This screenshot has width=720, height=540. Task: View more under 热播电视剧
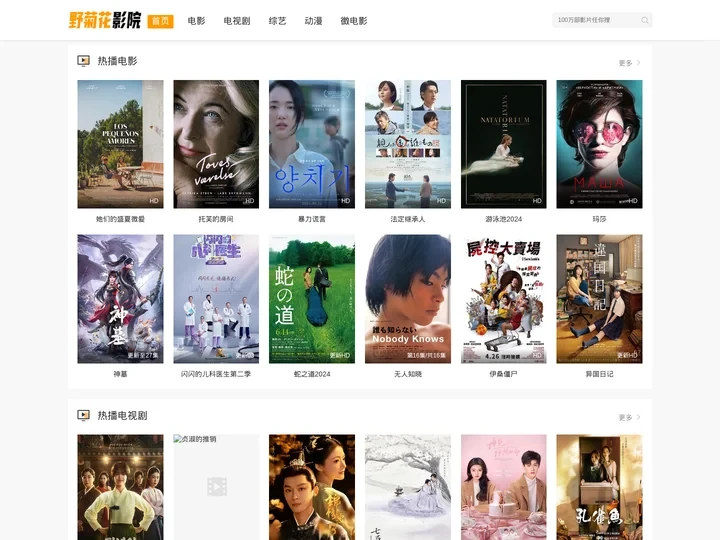point(629,417)
